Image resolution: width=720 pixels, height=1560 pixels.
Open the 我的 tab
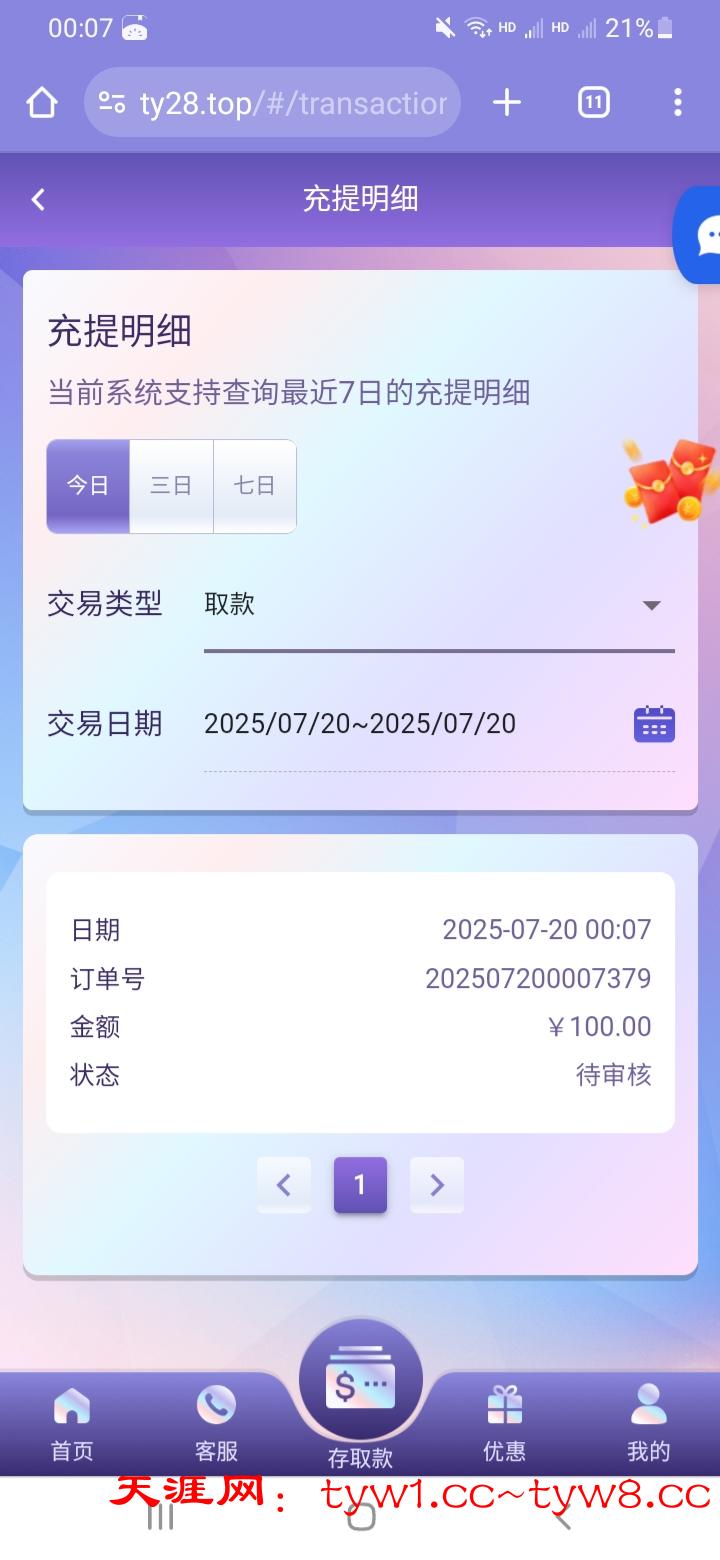click(648, 1422)
